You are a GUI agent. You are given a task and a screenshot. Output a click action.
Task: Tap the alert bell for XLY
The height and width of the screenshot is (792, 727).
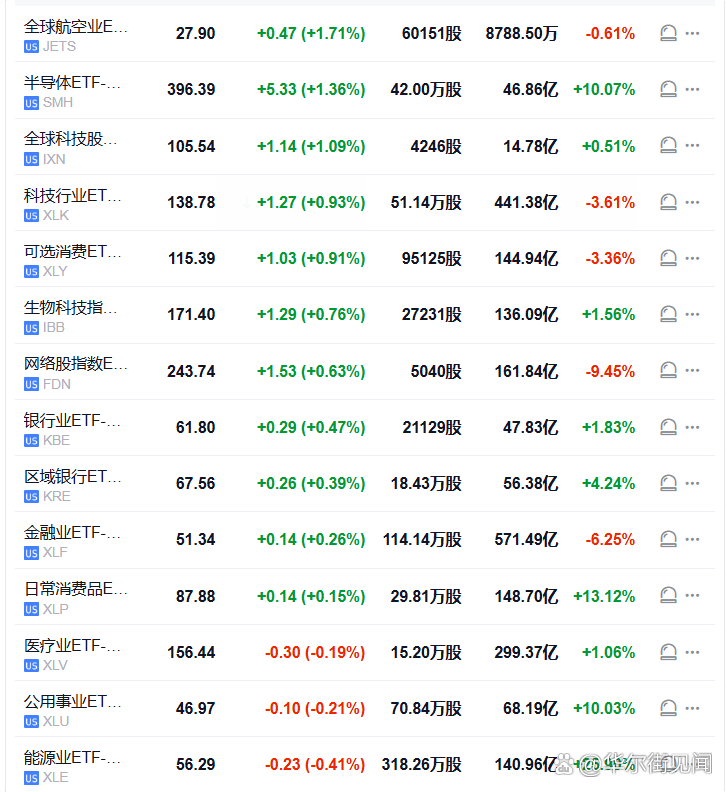(x=669, y=258)
